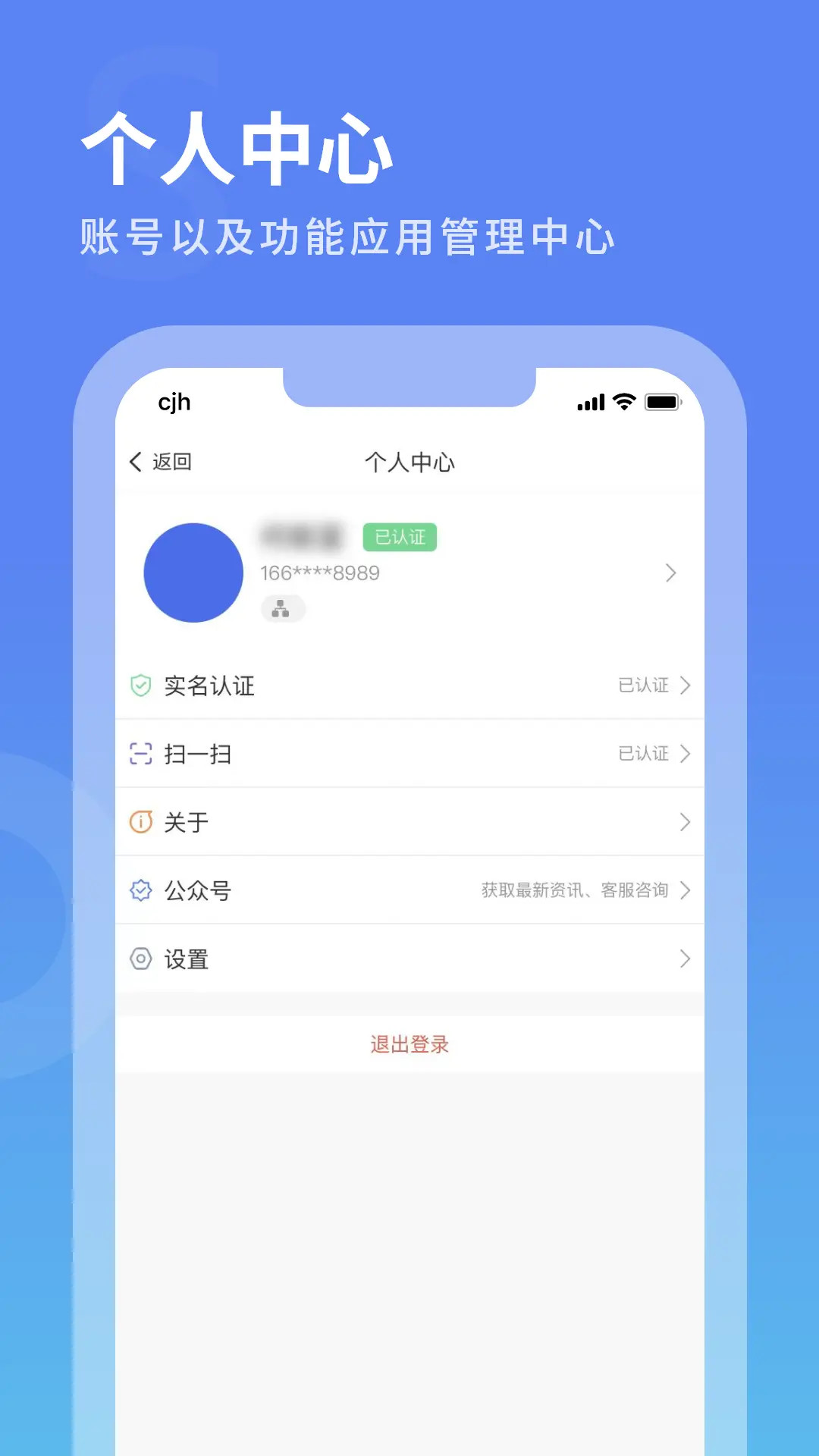Open the chevron on the 关于 row
This screenshot has height=1456, width=819.
click(x=685, y=822)
